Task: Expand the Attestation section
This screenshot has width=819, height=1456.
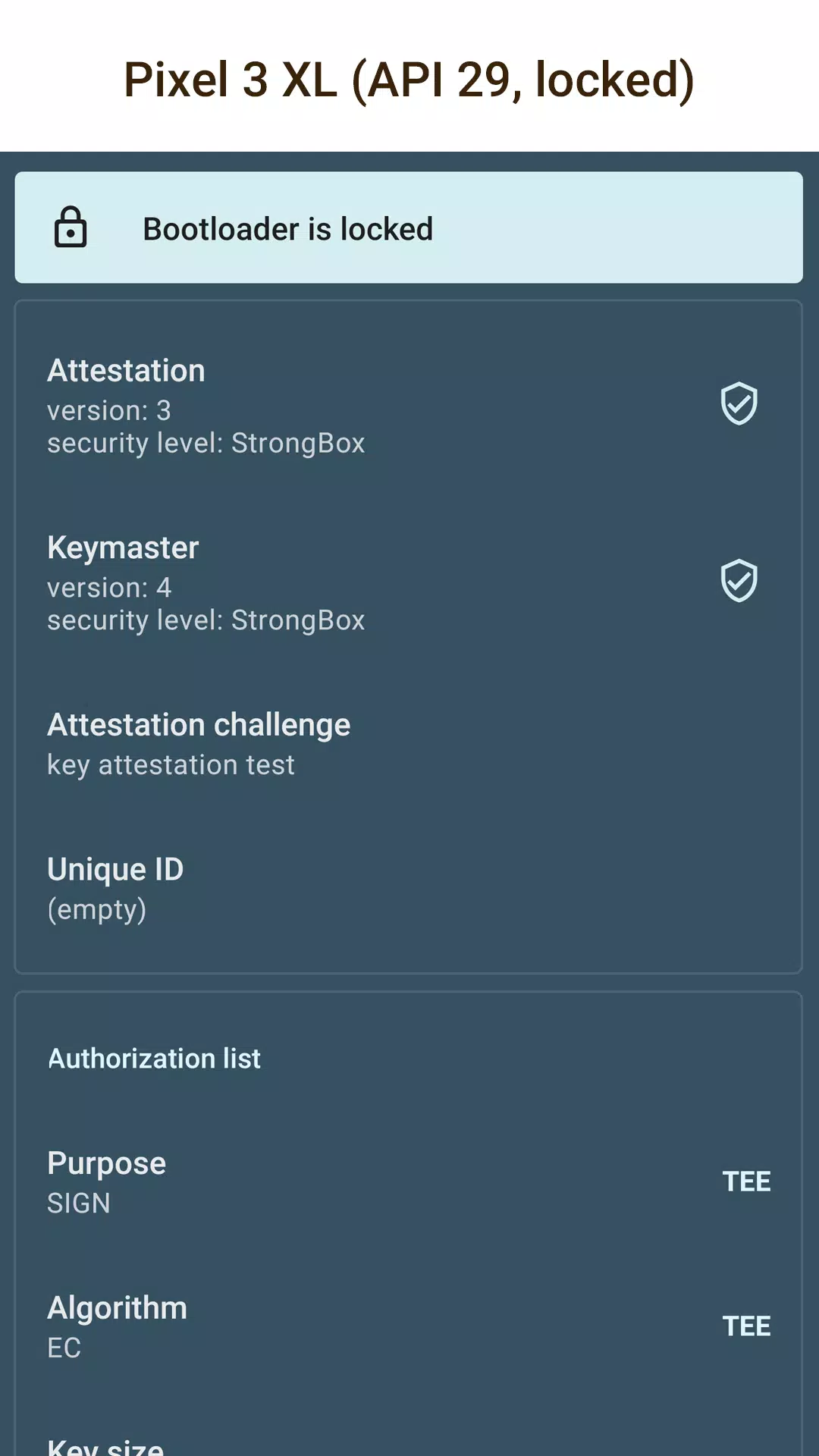Action: tap(126, 371)
